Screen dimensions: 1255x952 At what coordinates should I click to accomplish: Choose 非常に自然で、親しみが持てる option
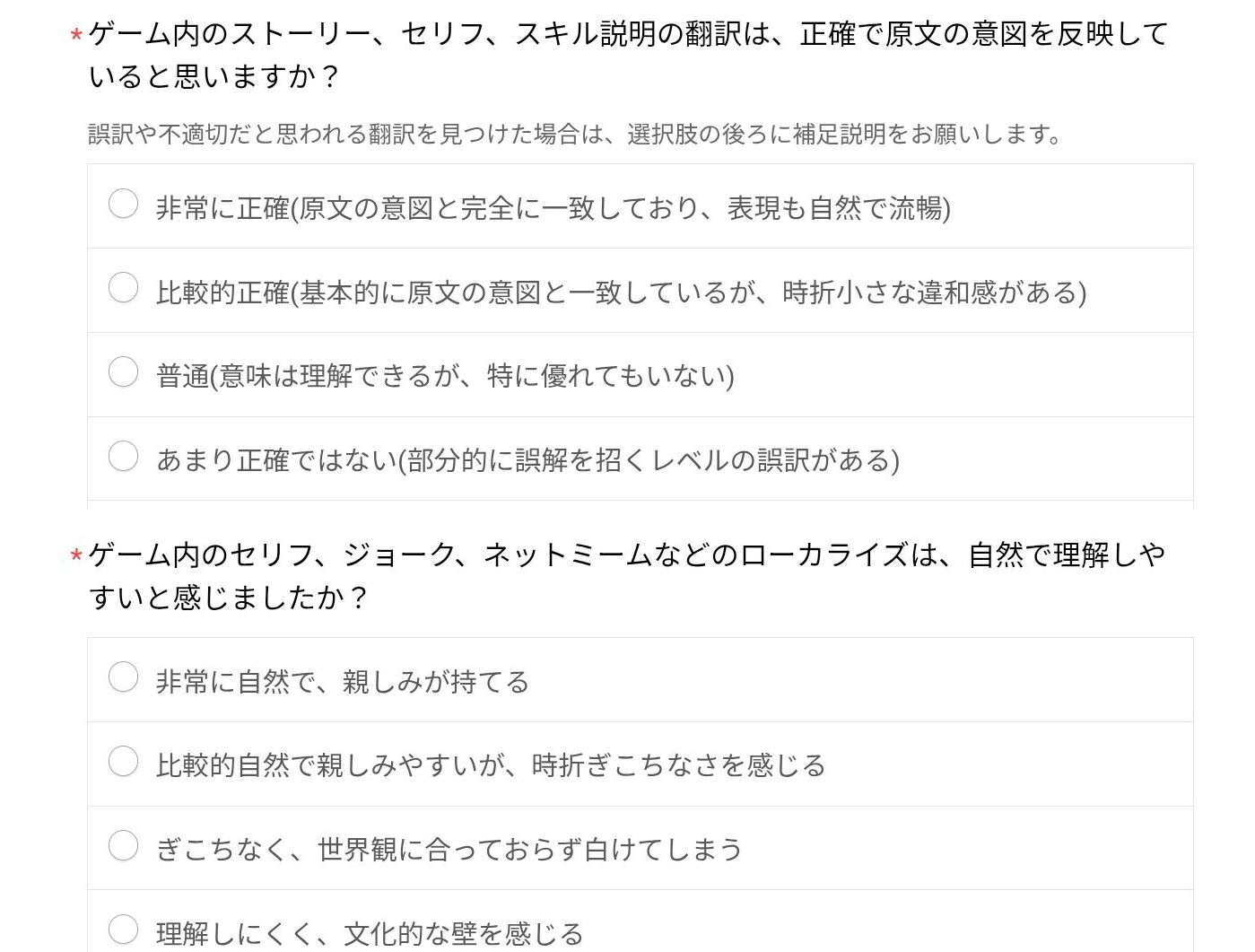click(x=123, y=677)
